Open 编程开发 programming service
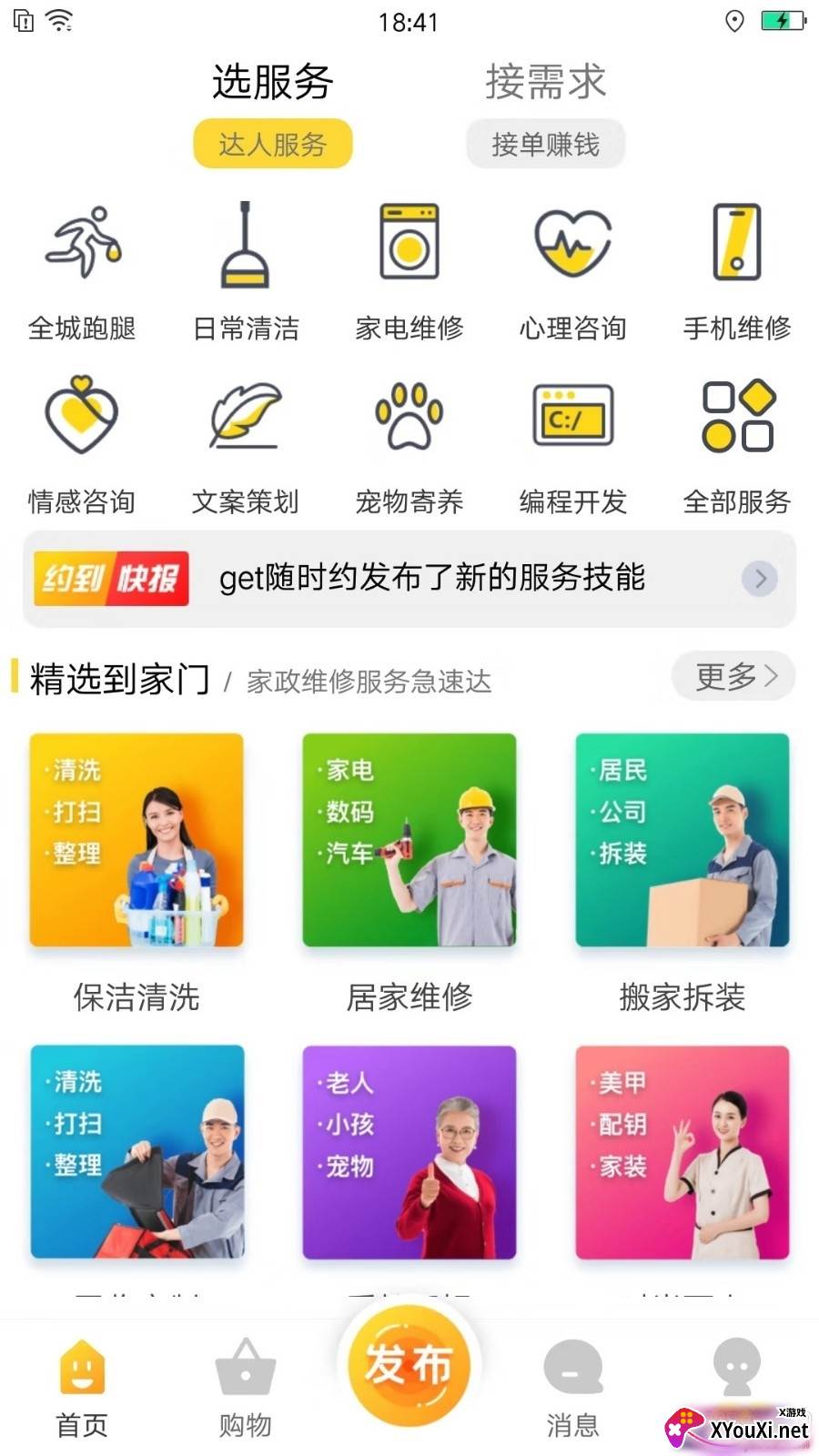The image size is (819, 1456). point(573,441)
